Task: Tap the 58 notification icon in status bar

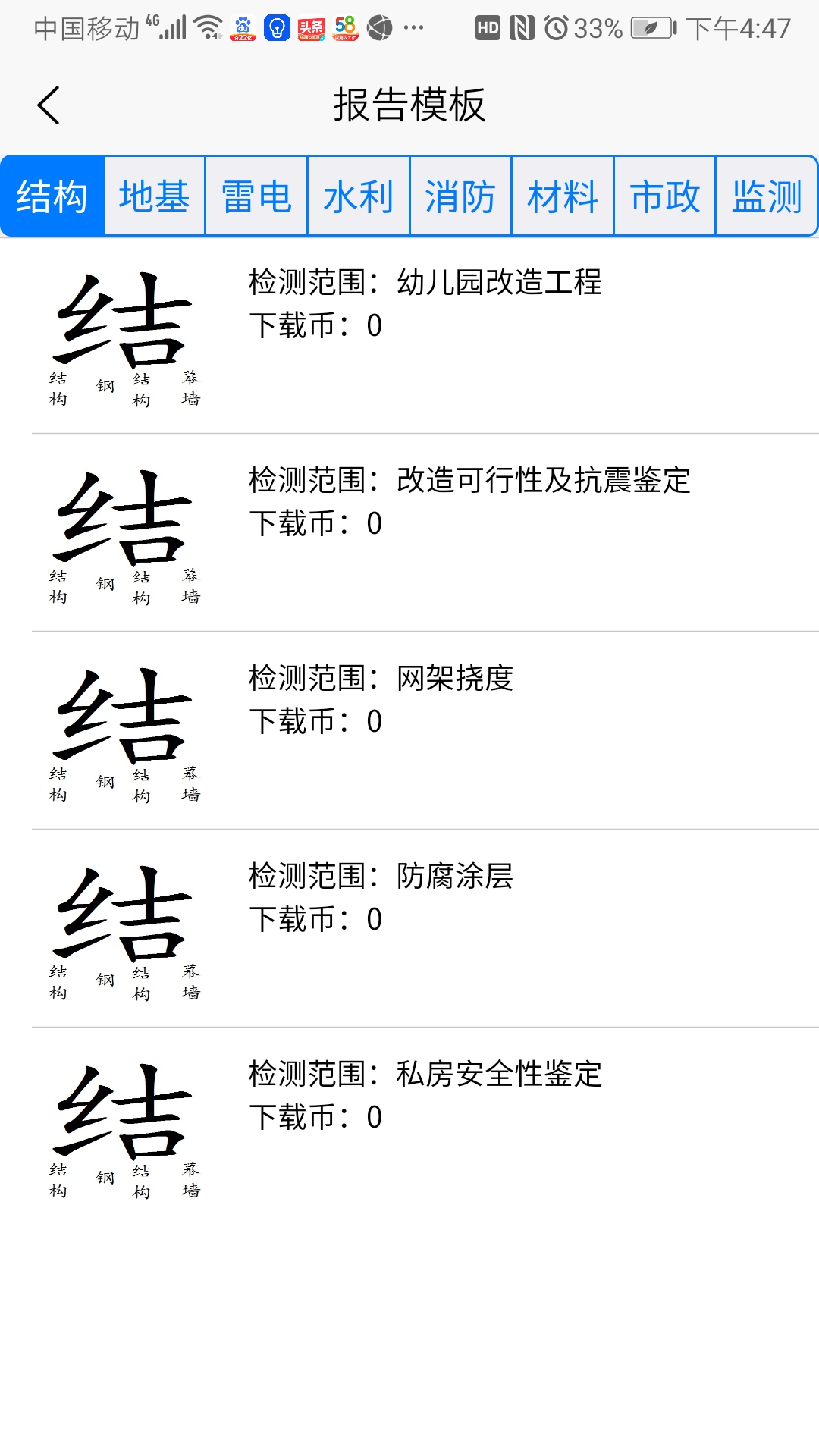Action: pyautogui.click(x=345, y=27)
